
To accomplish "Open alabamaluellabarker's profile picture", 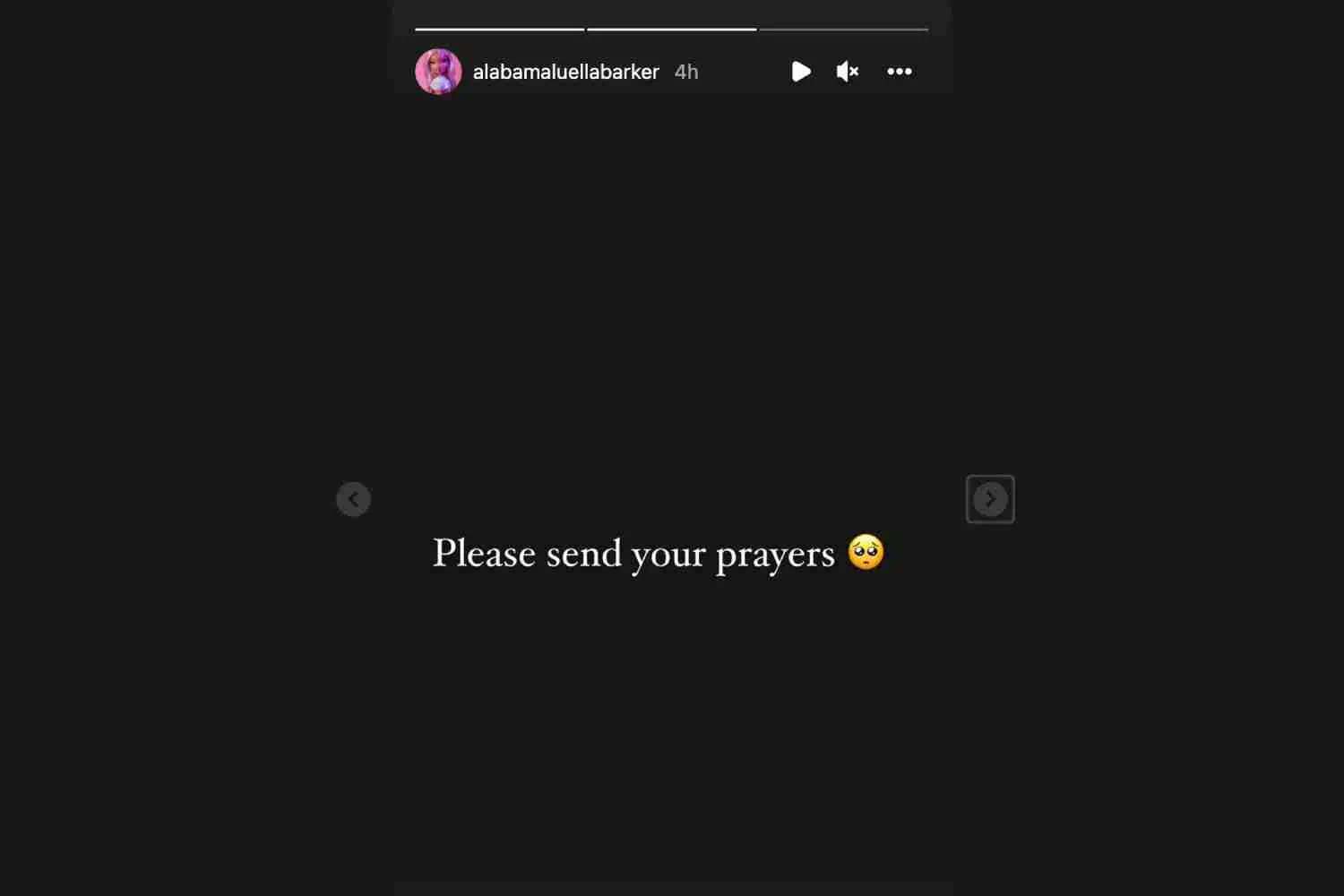I will click(x=438, y=72).
